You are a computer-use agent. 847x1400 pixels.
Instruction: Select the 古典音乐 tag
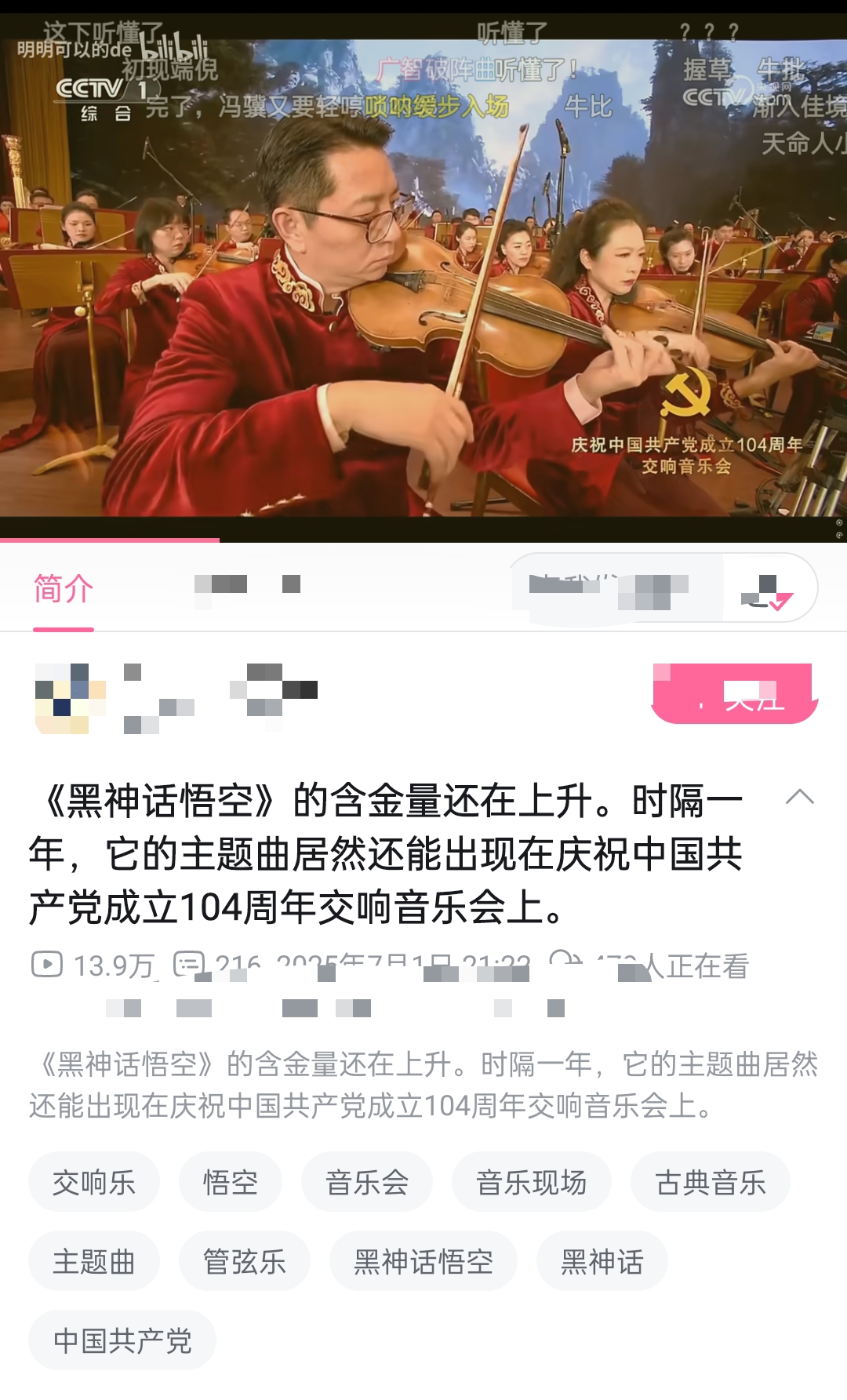(x=710, y=1182)
